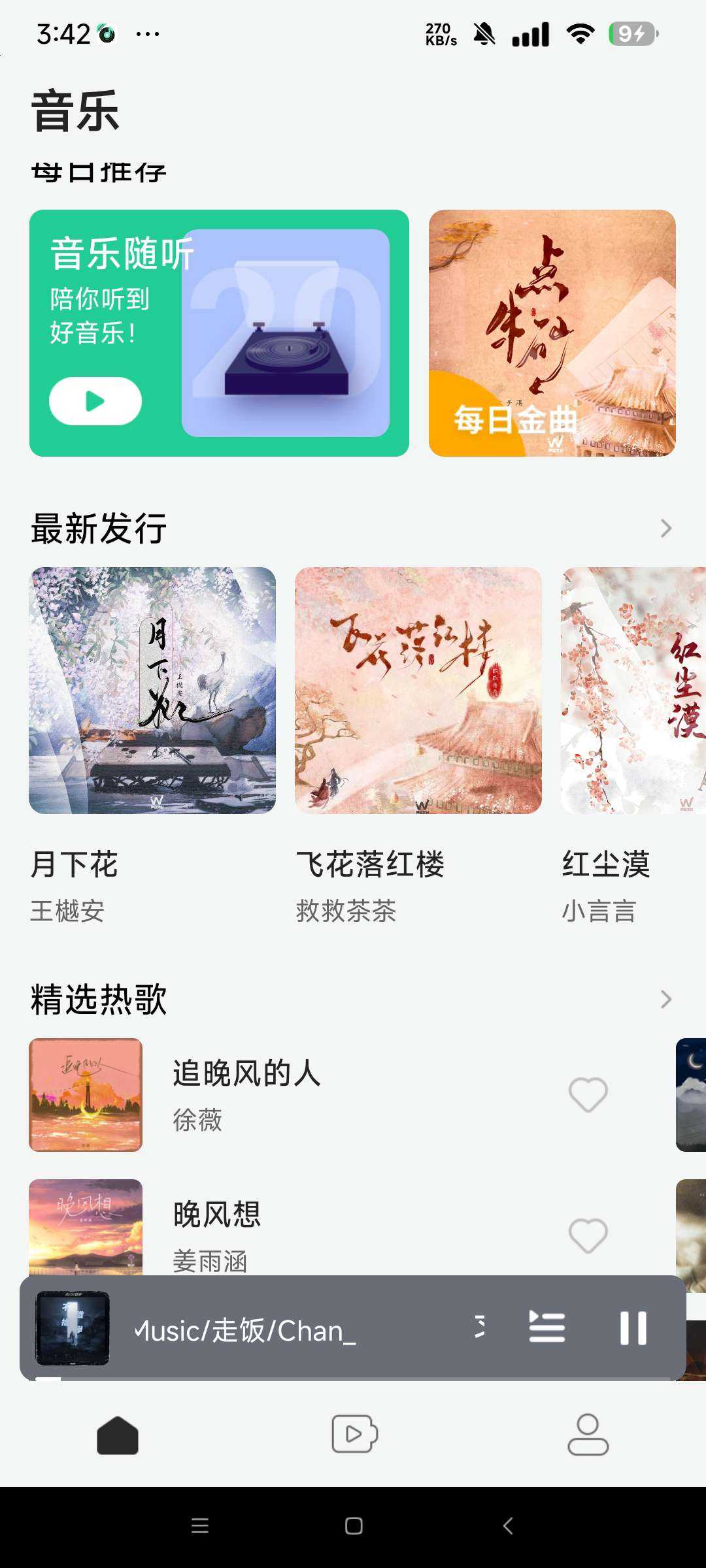Pause the currently playing track

point(633,1328)
